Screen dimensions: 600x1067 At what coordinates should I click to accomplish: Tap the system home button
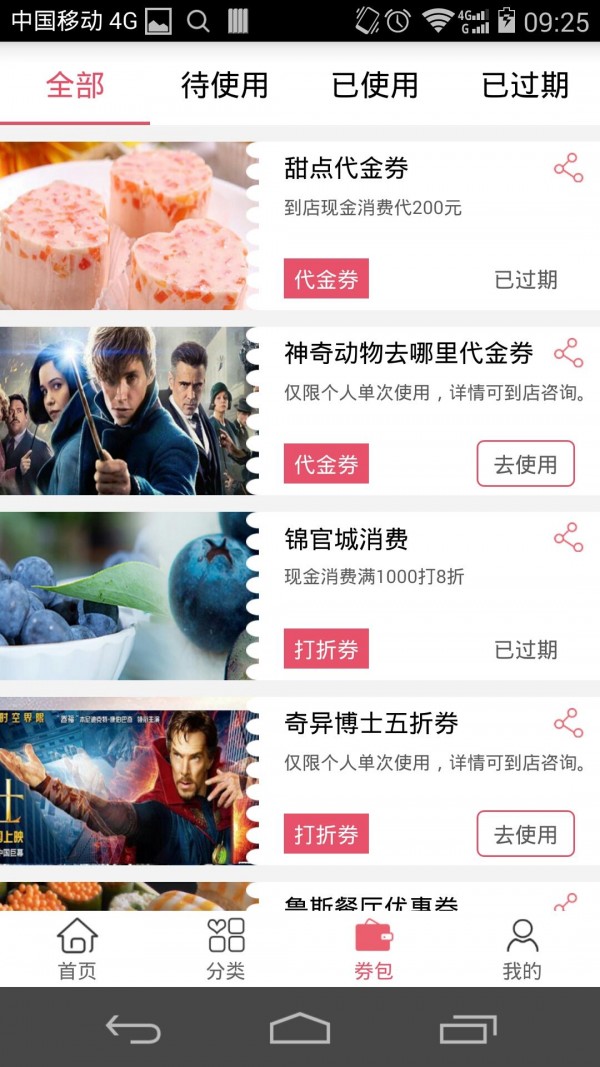coord(300,1028)
